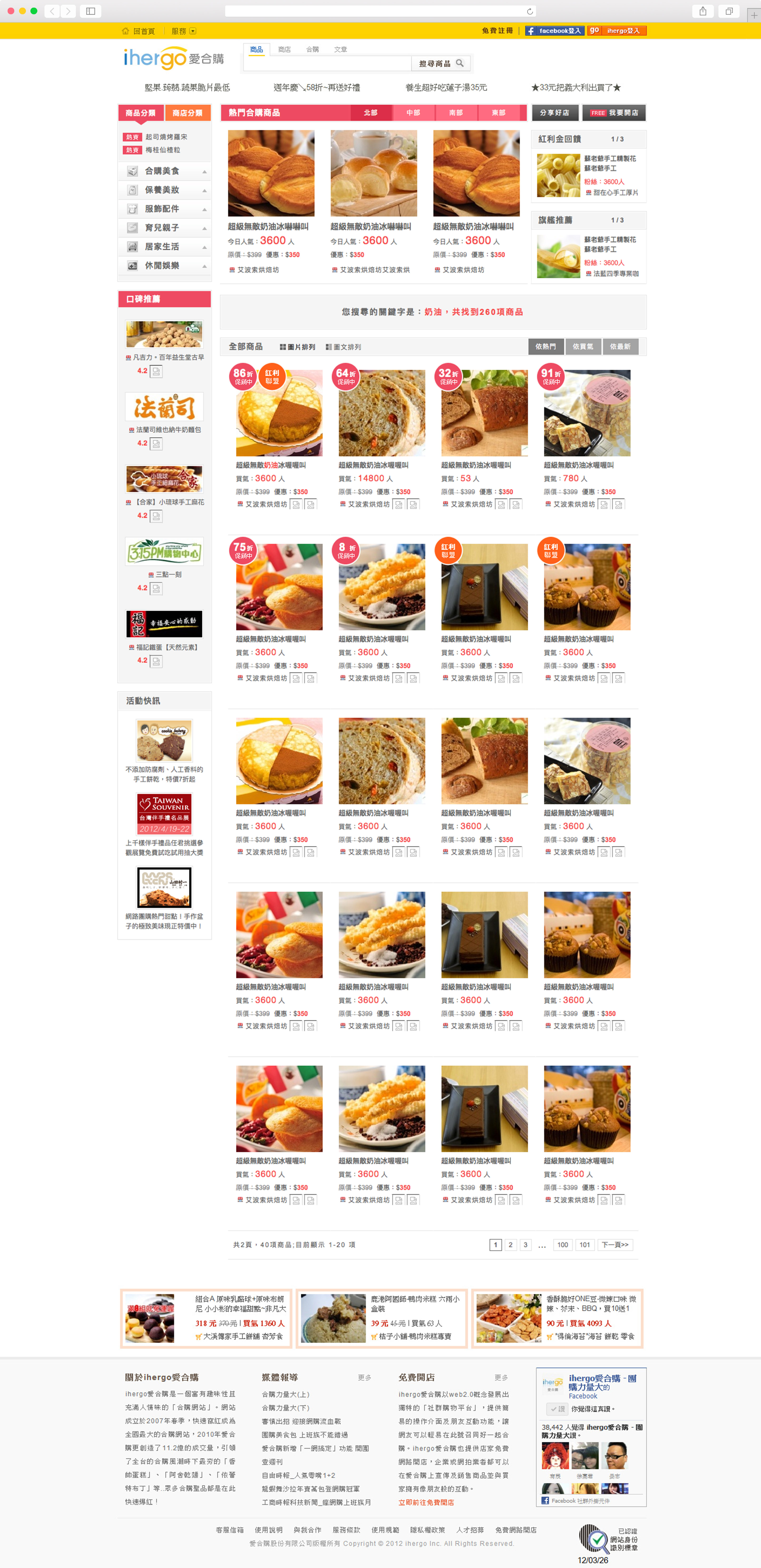Reload the page from the browser bar
This screenshot has width=761, height=1568.
click(530, 11)
